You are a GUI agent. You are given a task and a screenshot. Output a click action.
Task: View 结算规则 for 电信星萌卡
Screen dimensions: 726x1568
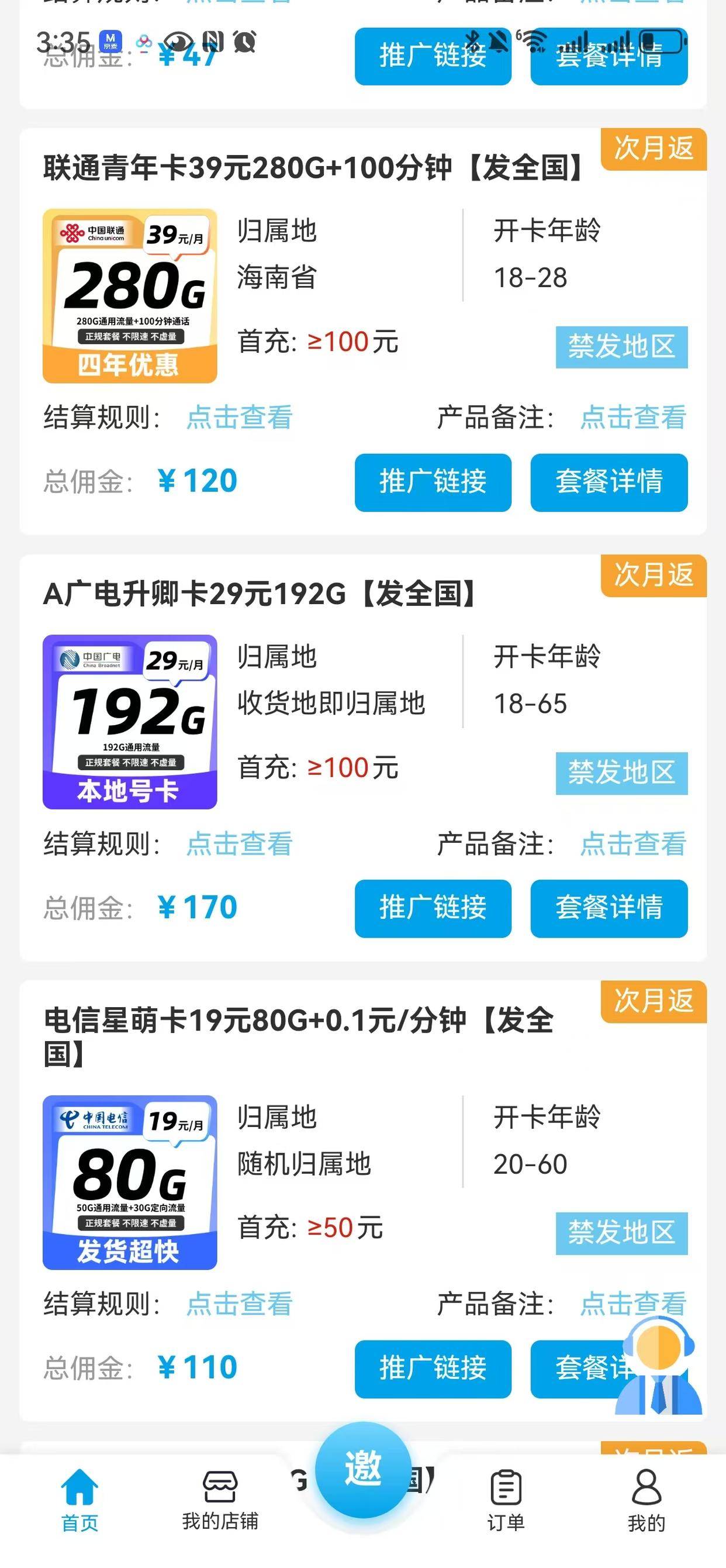click(239, 1304)
